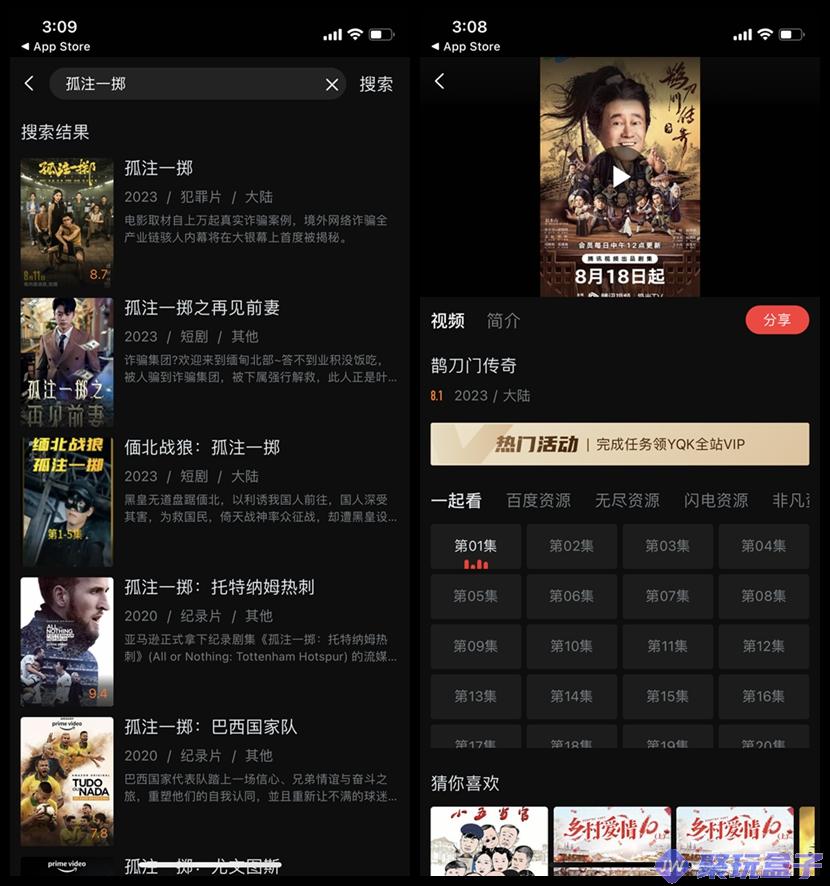The width and height of the screenshot is (830, 886).
Task: Share with the red 分享 button
Action: pyautogui.click(x=777, y=320)
